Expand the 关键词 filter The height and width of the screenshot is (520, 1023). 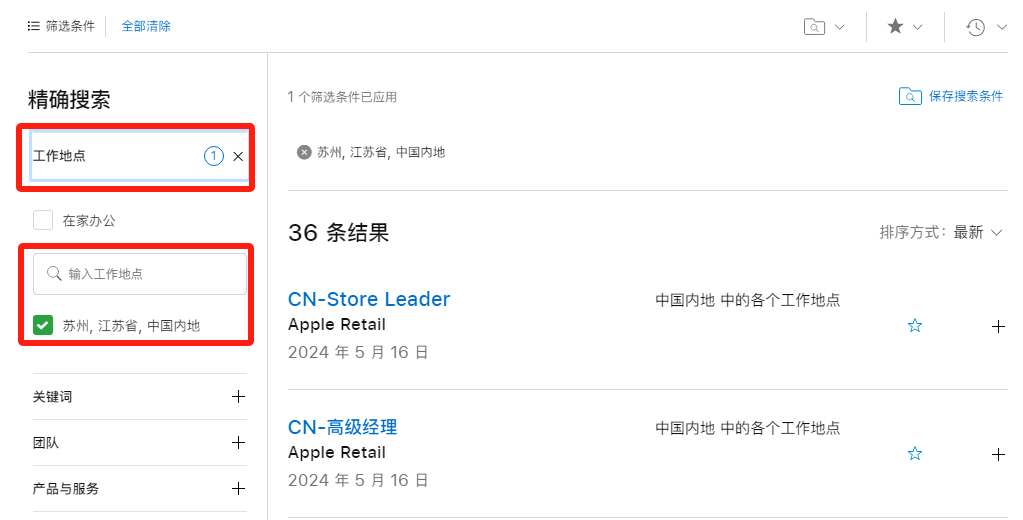[238, 397]
